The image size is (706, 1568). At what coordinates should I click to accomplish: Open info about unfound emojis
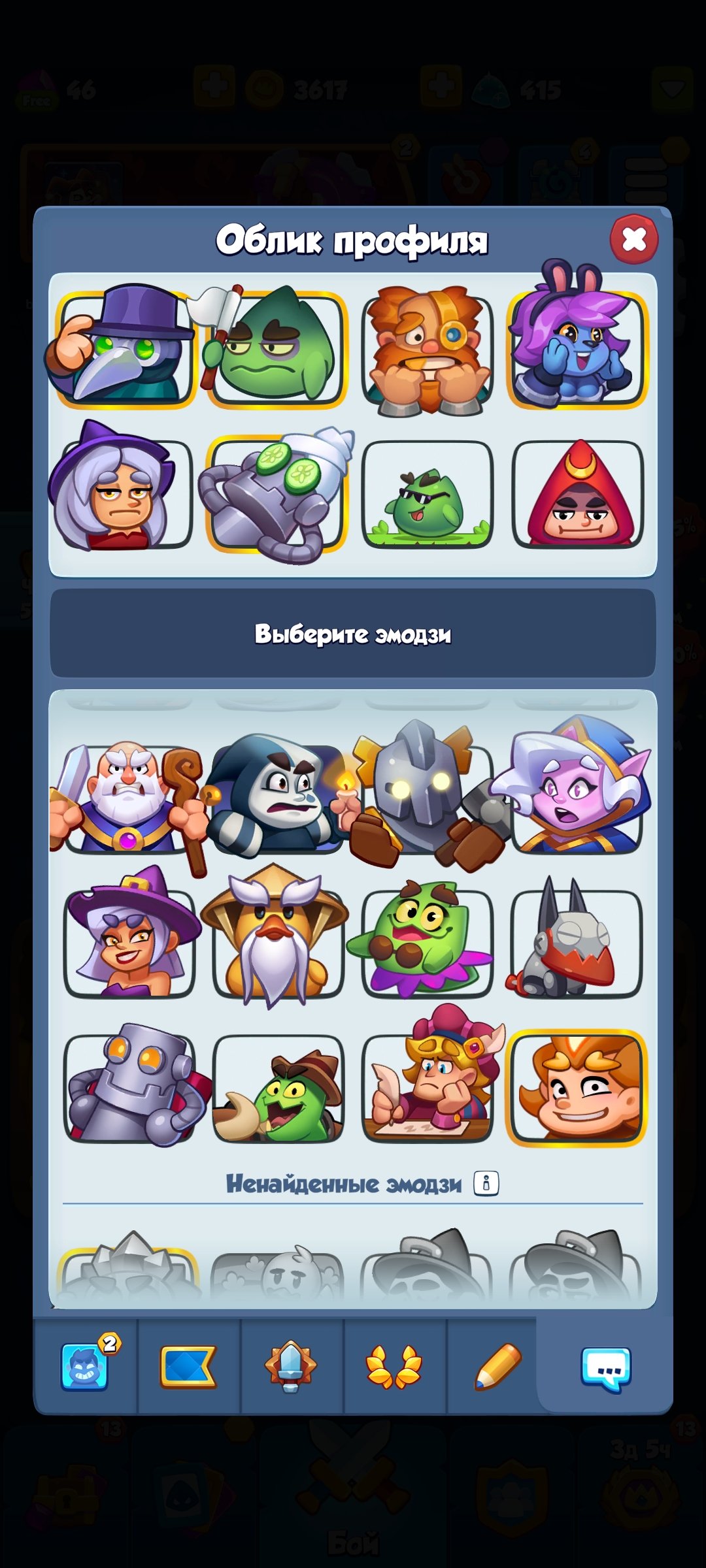(x=486, y=1183)
